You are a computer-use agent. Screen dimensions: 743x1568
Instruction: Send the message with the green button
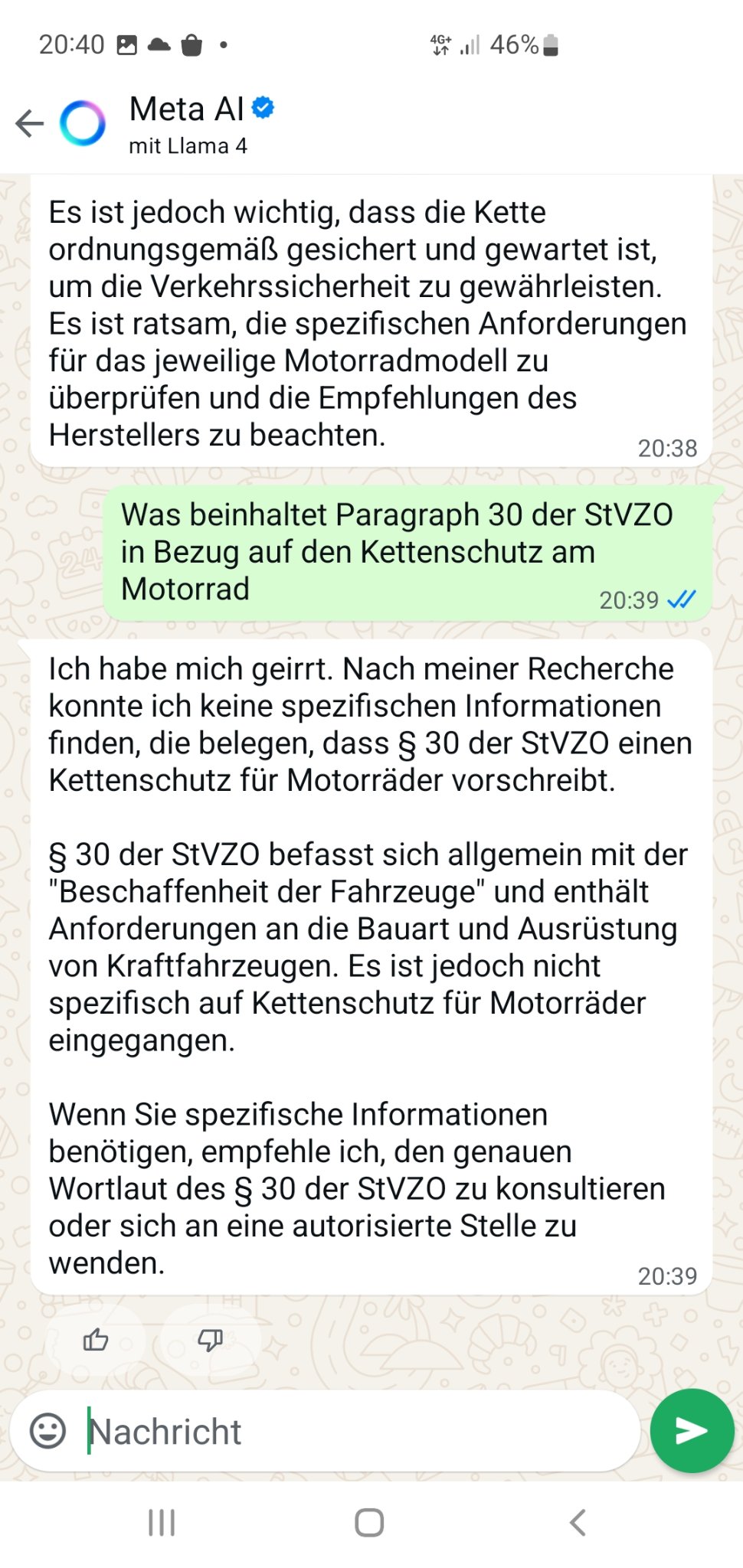(x=691, y=1430)
